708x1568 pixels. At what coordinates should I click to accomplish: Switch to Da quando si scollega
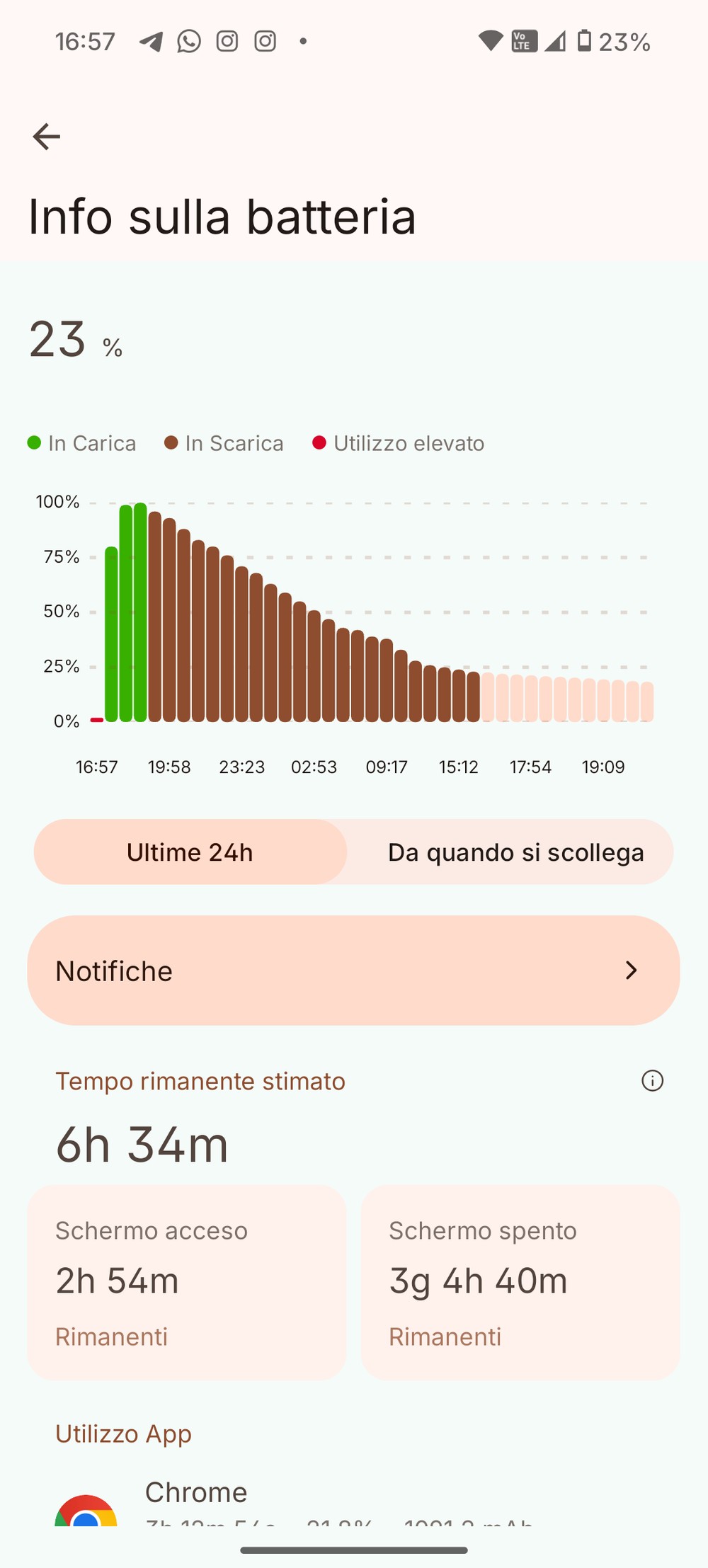tap(515, 852)
